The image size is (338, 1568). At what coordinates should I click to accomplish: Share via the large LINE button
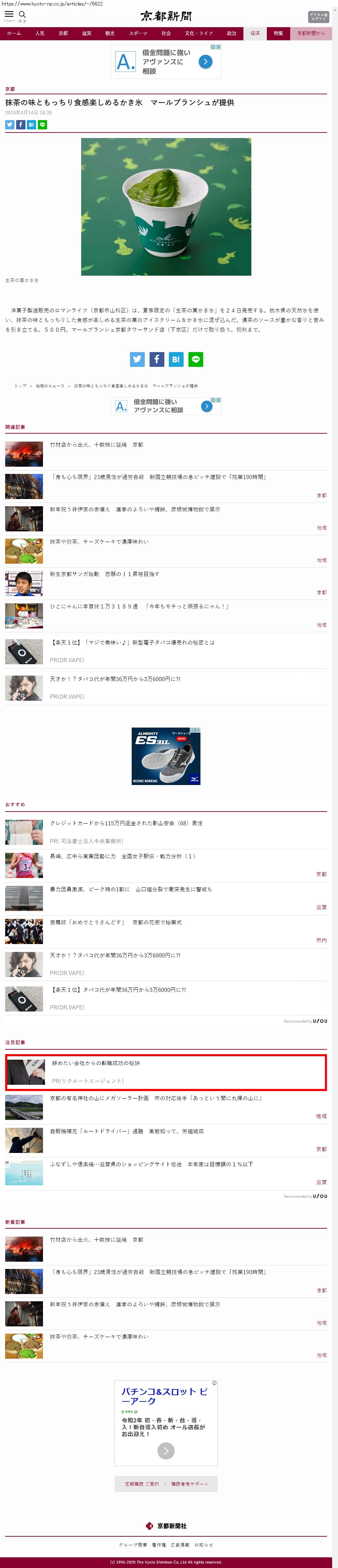(x=196, y=359)
